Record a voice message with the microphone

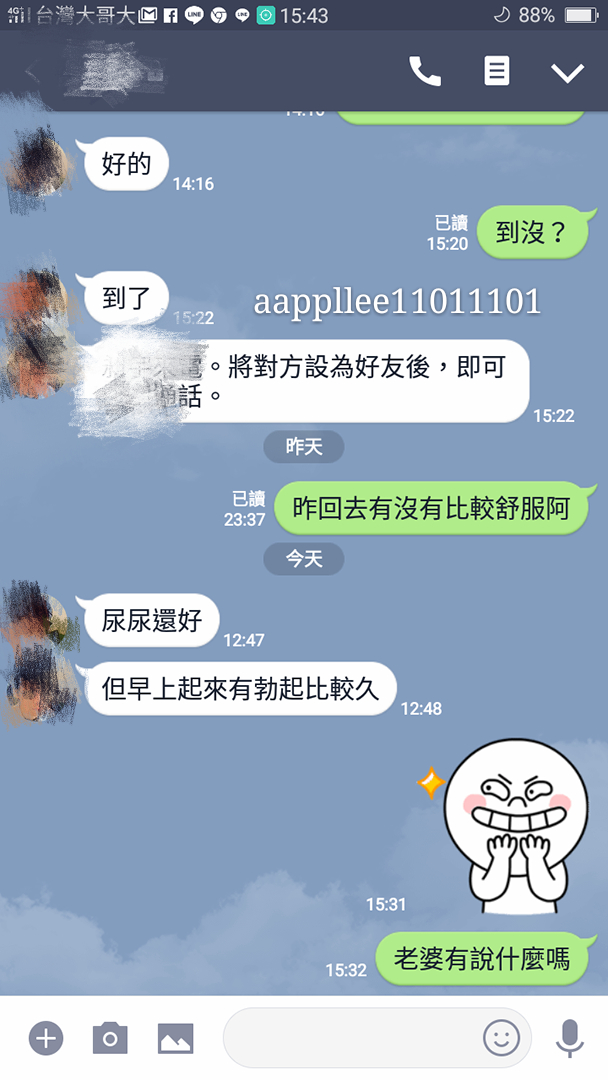(x=570, y=1038)
